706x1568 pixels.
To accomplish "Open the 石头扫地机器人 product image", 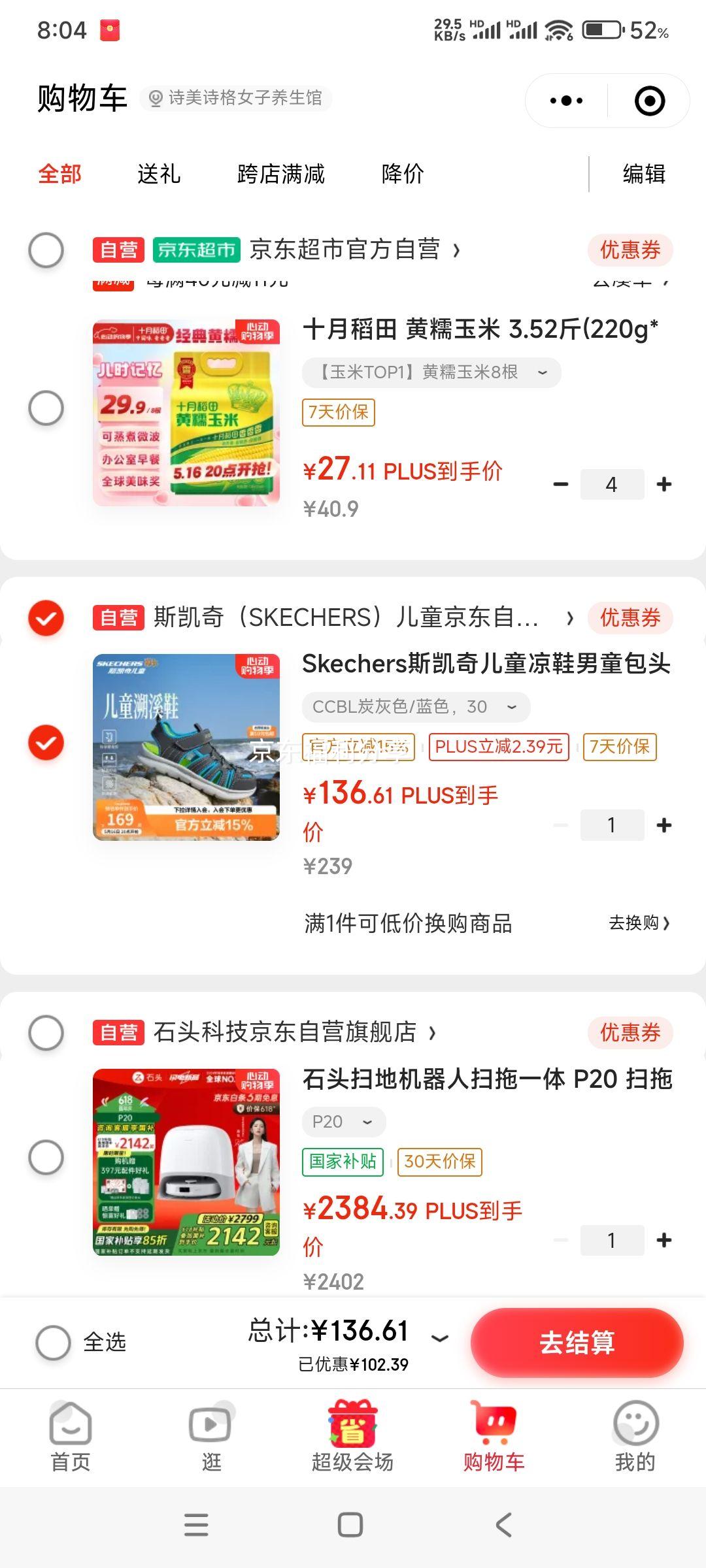I will pos(186,1162).
